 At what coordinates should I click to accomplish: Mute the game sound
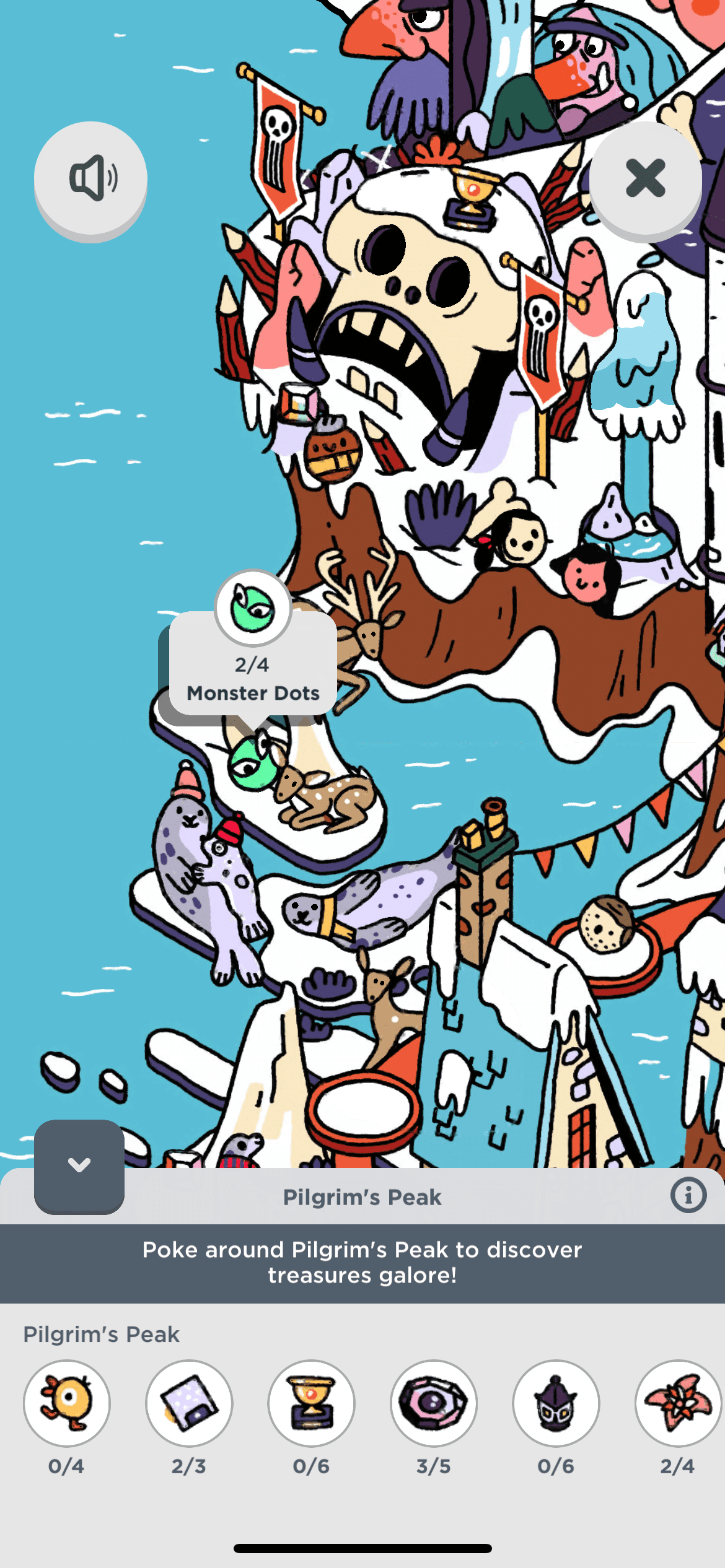[x=90, y=178]
